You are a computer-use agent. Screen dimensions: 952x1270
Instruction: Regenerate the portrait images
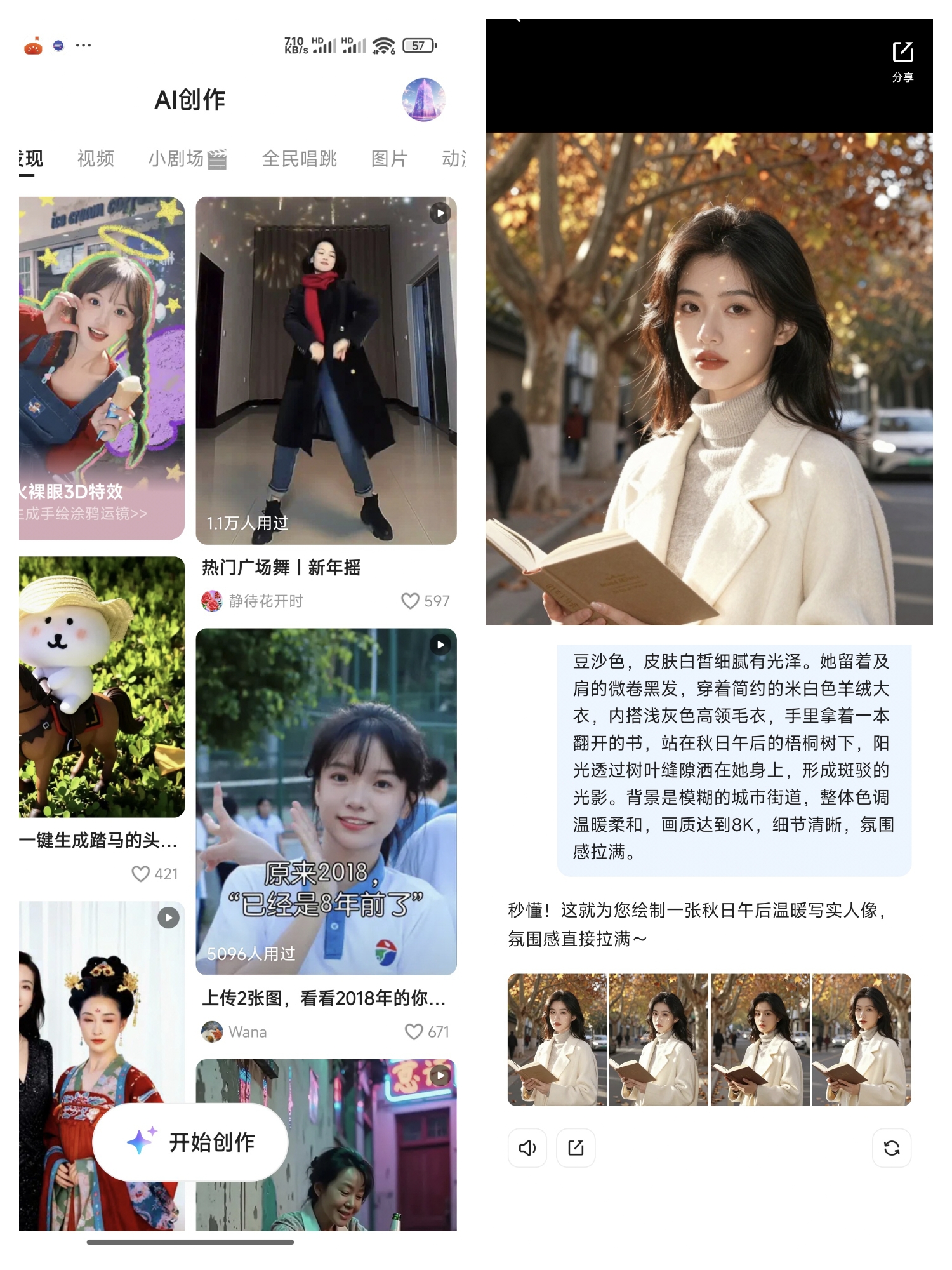892,1147
